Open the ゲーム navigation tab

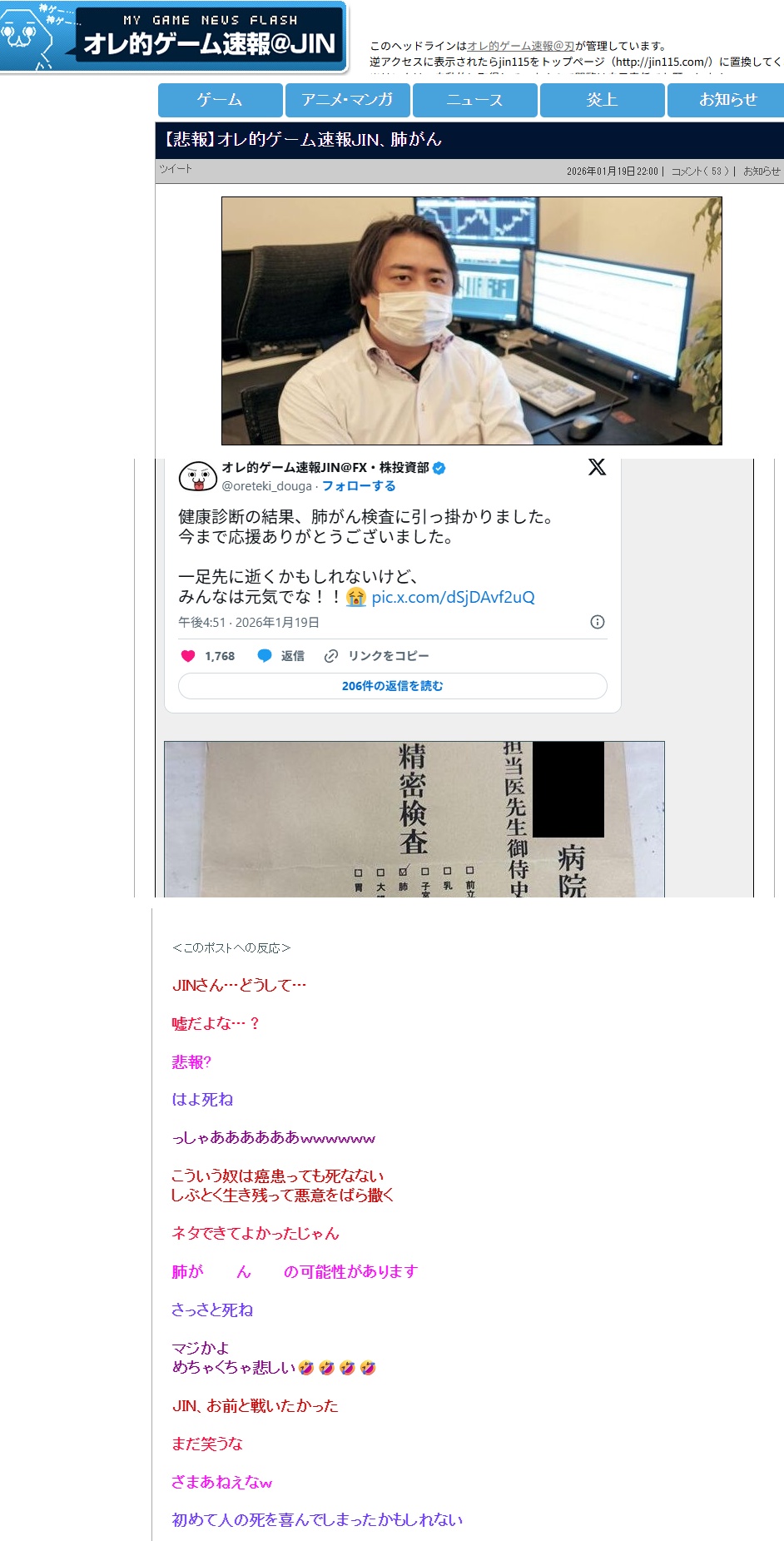tap(220, 100)
